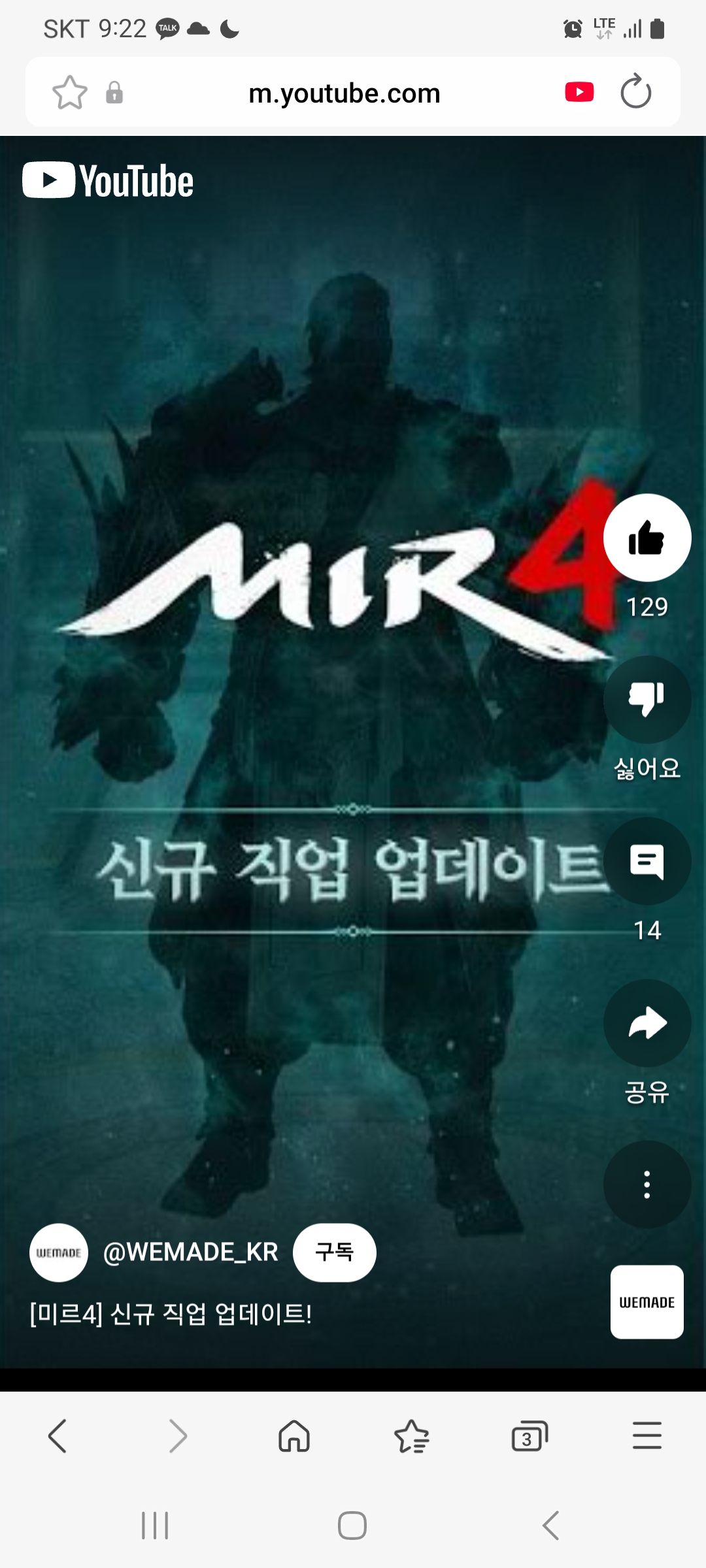
Task: Open the WEMADE sound tile
Action: point(647,1302)
